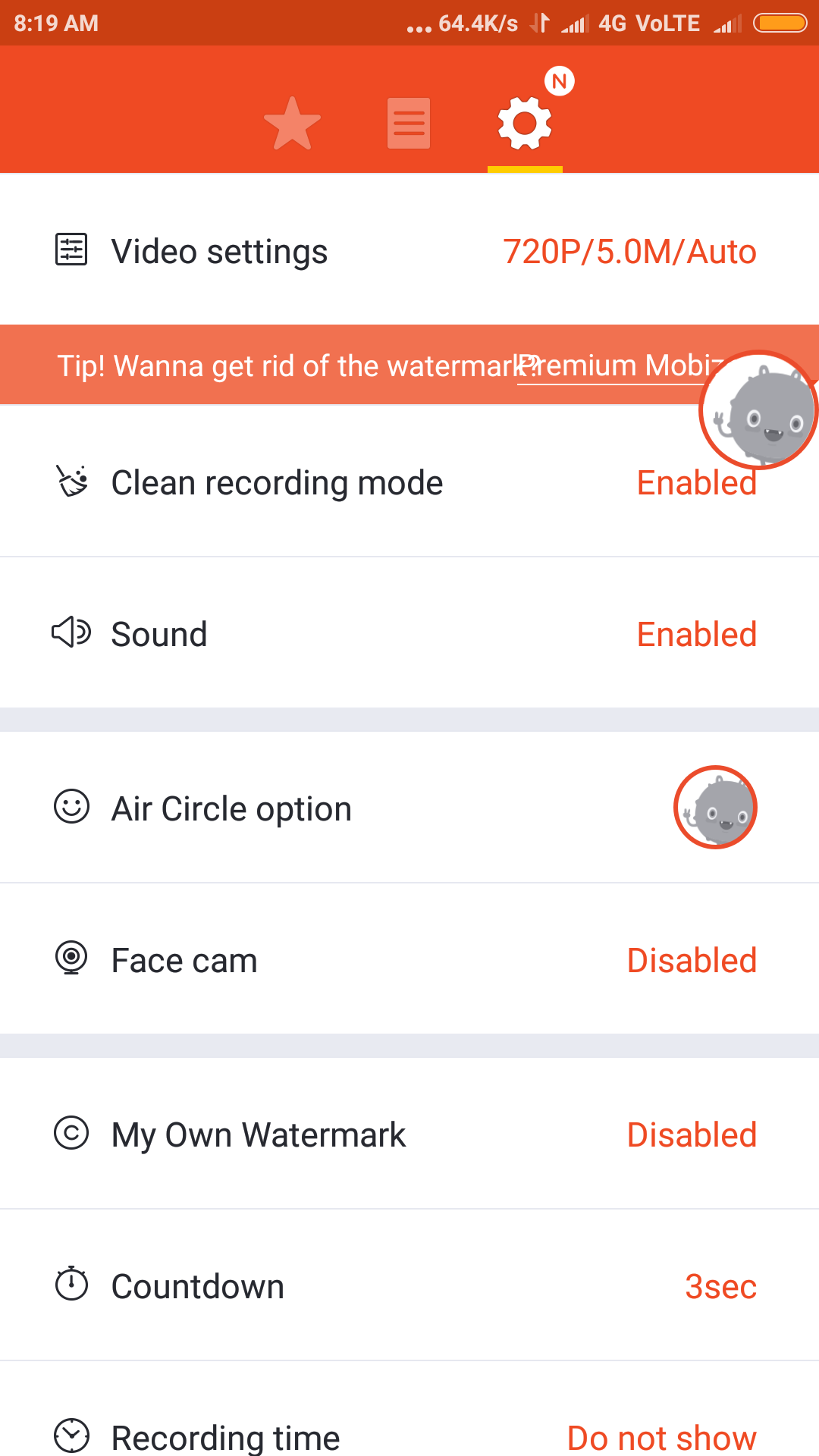
Task: Follow the Premium Mobizen link
Action: point(614,366)
